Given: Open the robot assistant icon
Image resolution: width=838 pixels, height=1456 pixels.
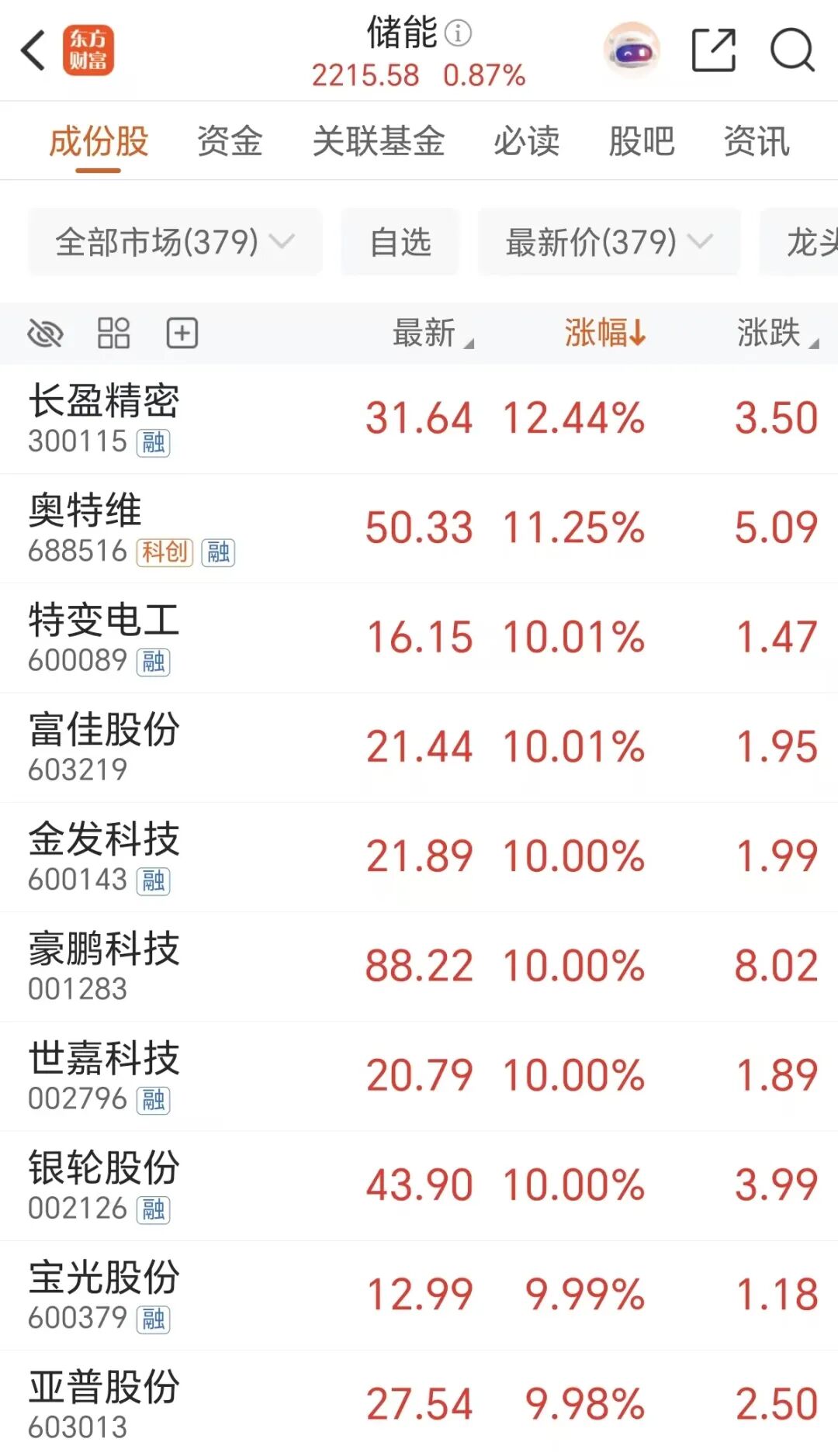Looking at the screenshot, I should (x=632, y=50).
